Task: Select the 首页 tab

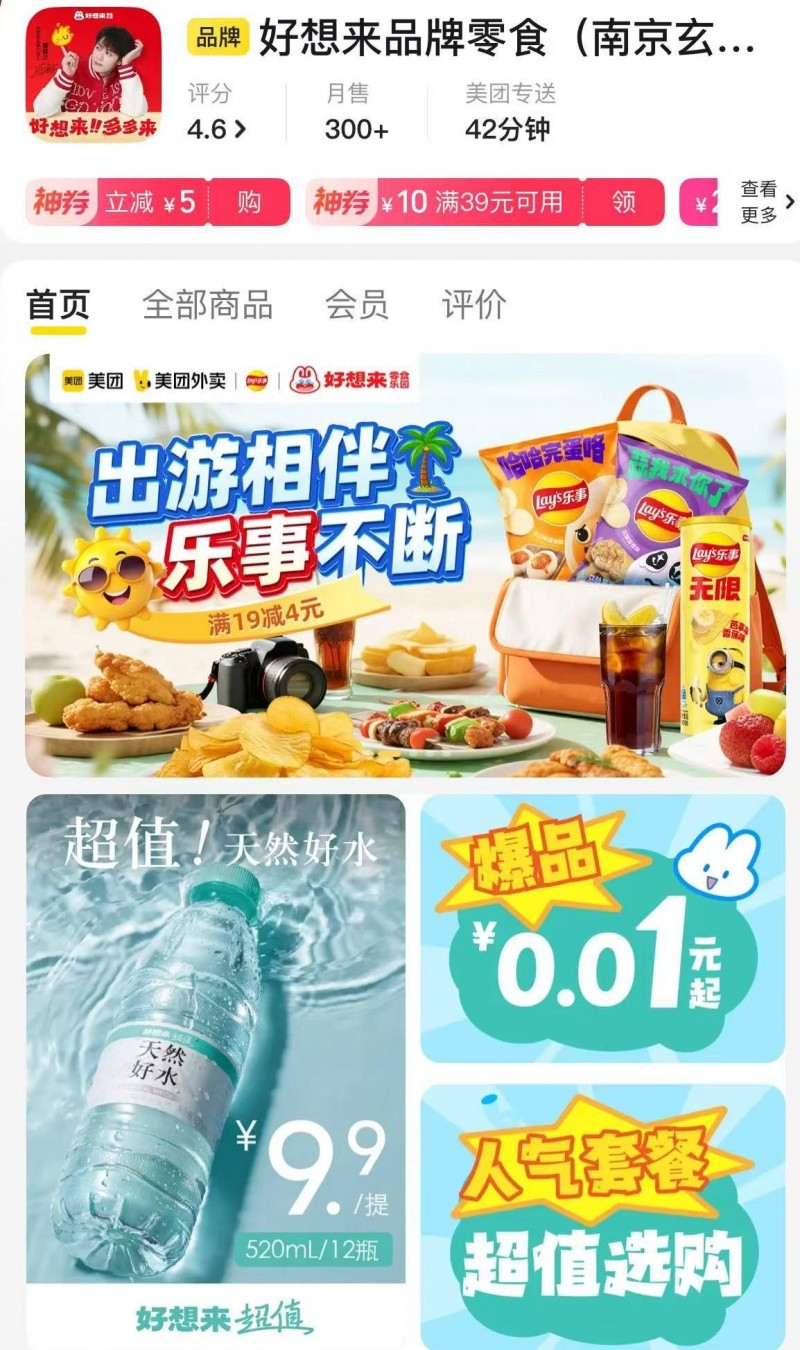Action: click(57, 305)
